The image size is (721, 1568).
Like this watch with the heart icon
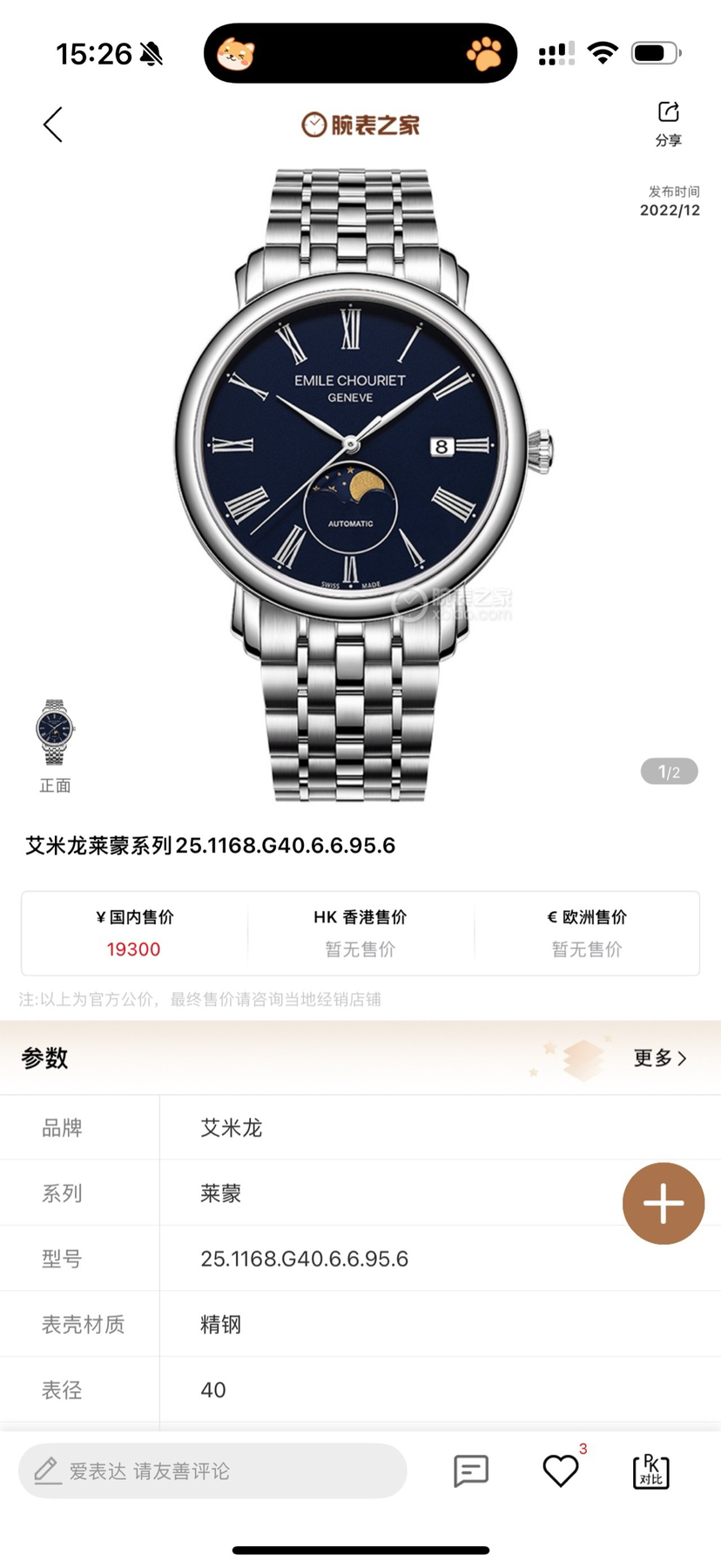point(560,1470)
